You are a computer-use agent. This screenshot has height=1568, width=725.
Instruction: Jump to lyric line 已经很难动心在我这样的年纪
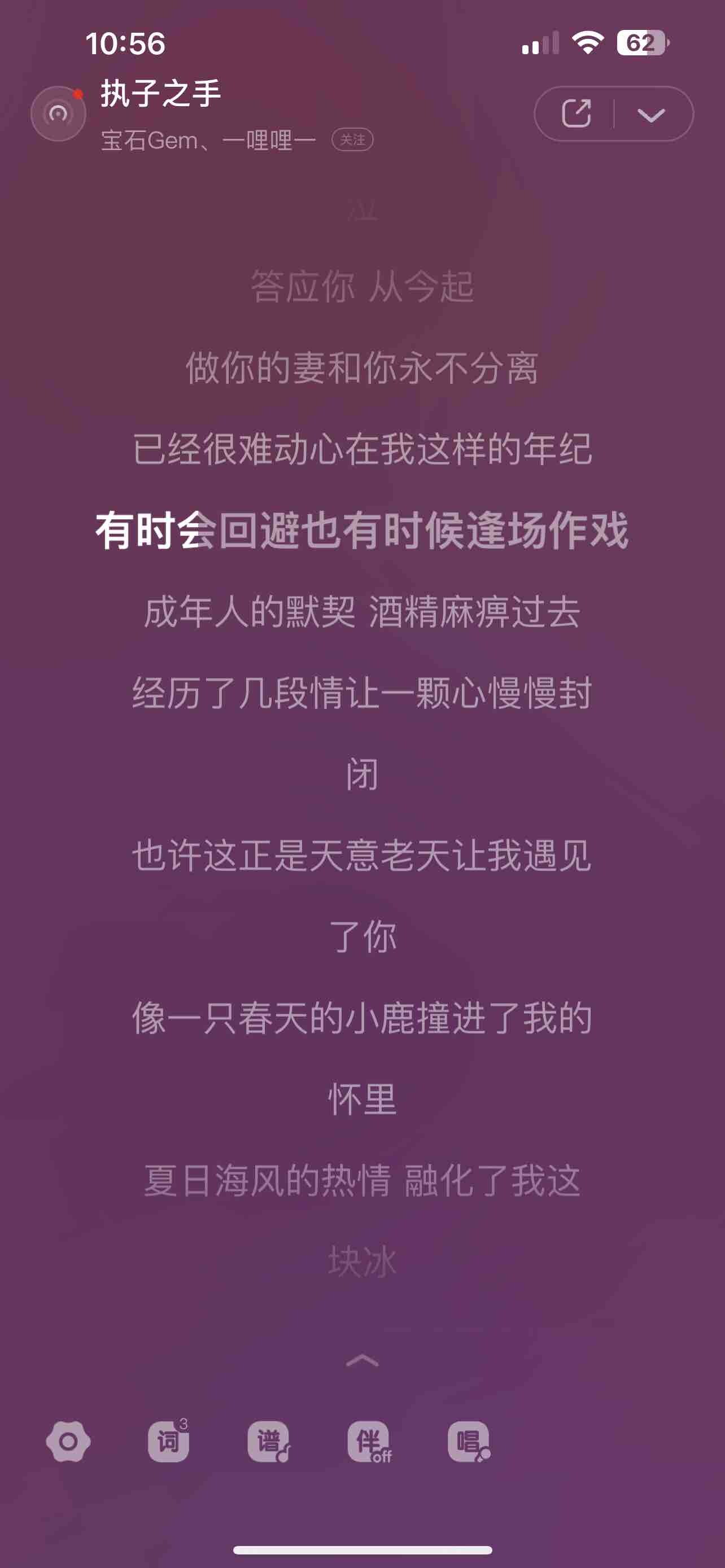[x=362, y=449]
